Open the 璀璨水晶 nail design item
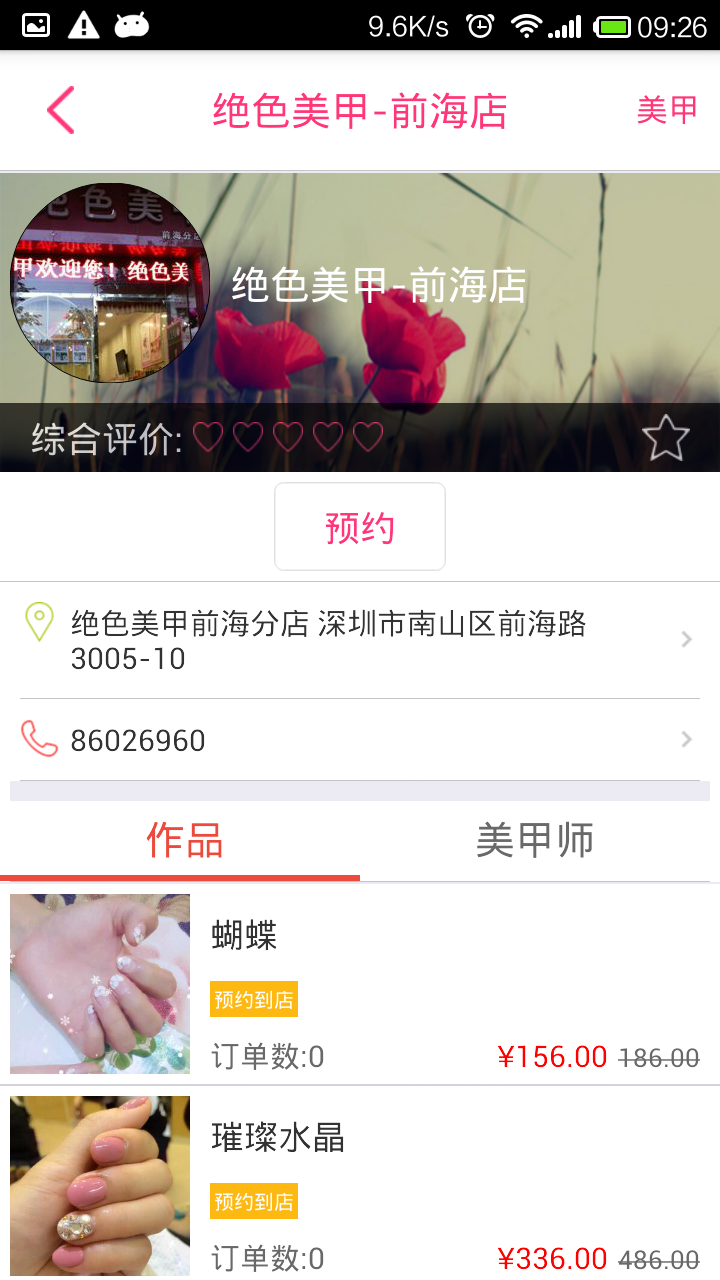720x1280 pixels. (x=360, y=1186)
